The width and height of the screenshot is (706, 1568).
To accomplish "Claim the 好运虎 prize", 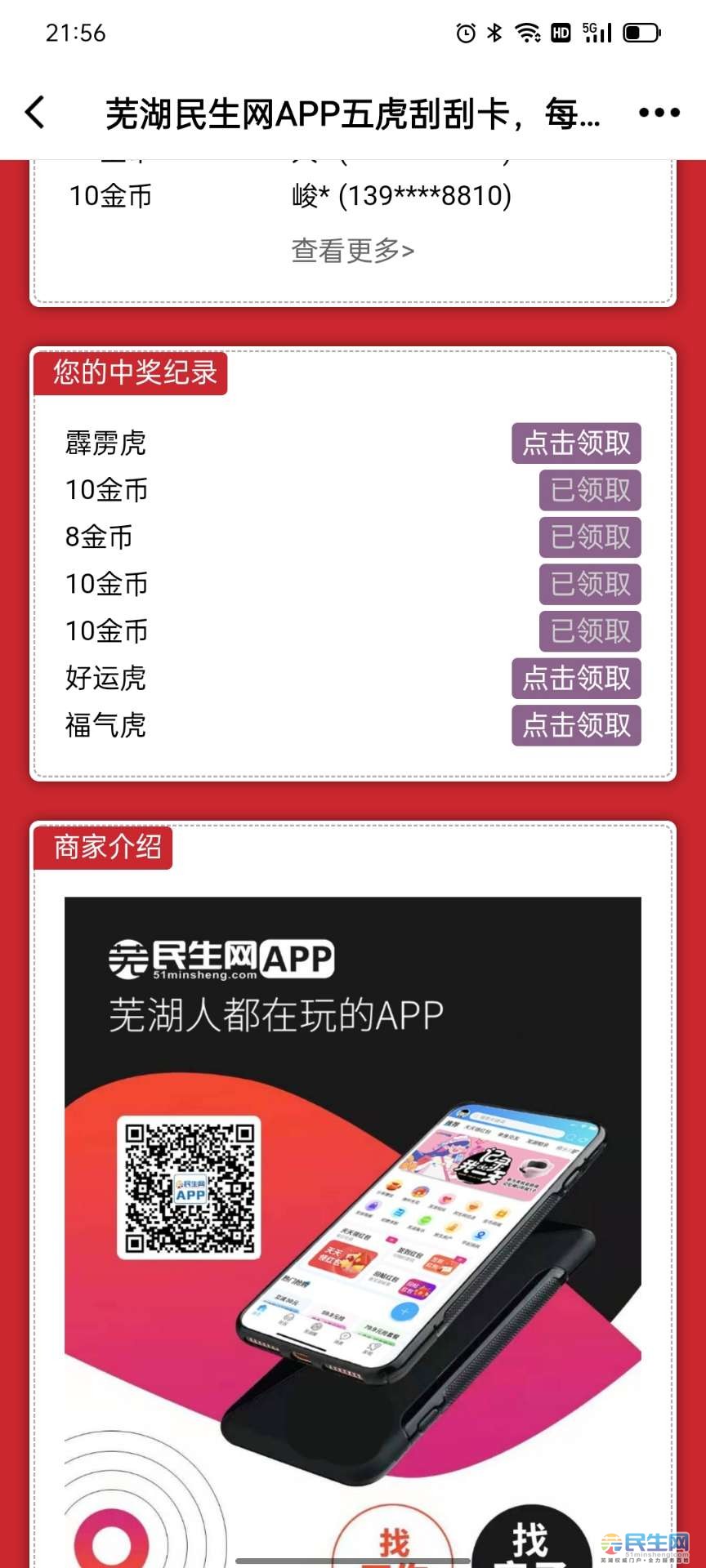I will 576,679.
